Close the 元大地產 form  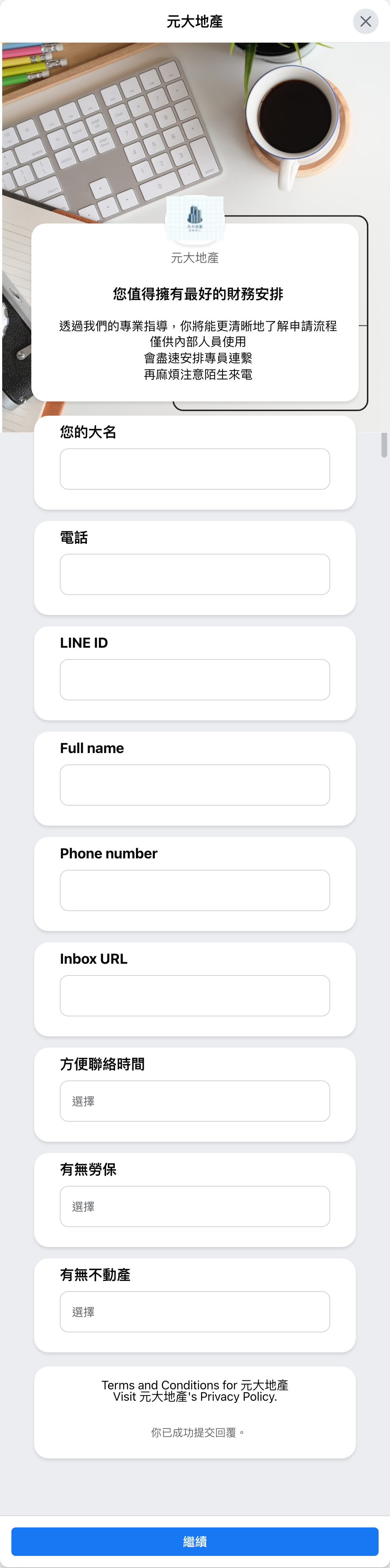[x=365, y=21]
